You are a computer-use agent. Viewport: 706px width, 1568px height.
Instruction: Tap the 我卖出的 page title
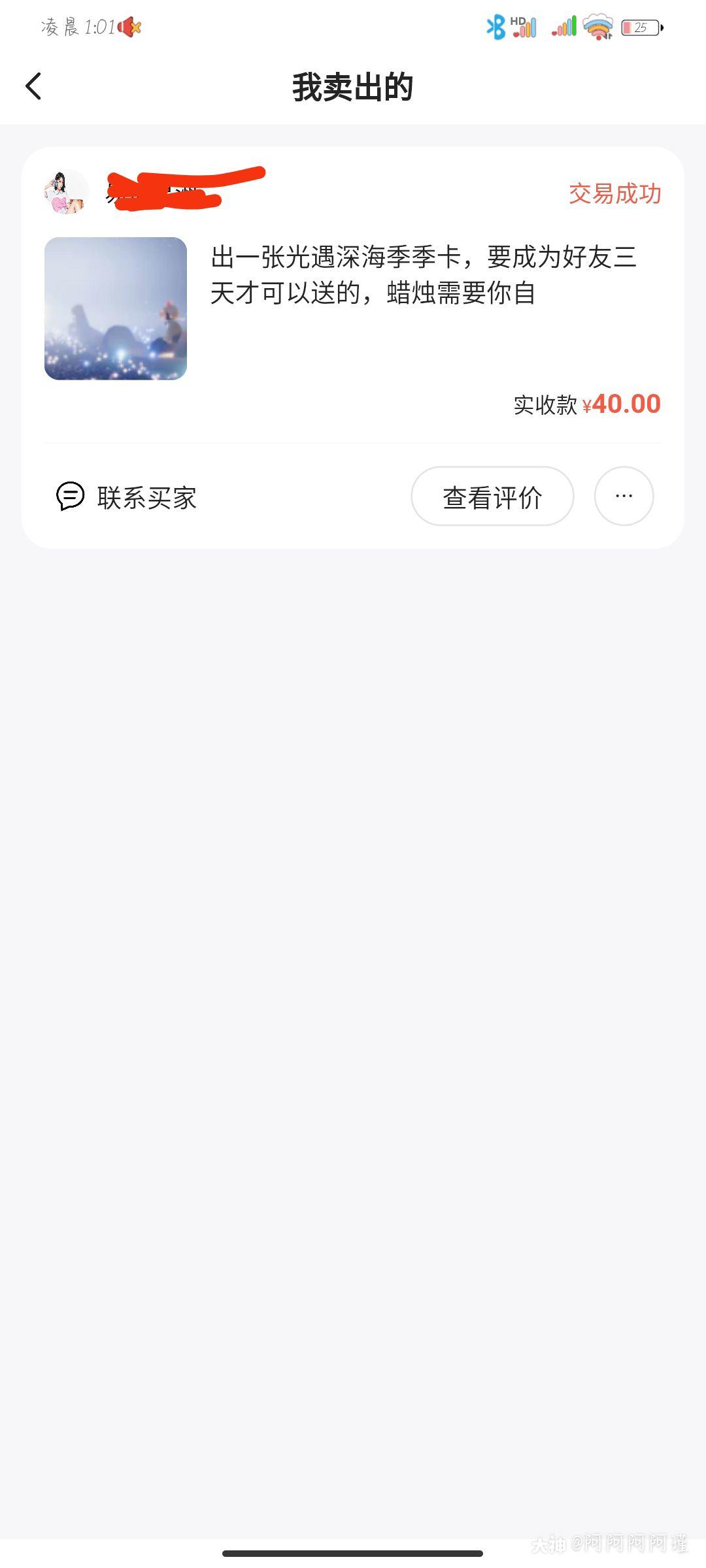[x=353, y=86]
